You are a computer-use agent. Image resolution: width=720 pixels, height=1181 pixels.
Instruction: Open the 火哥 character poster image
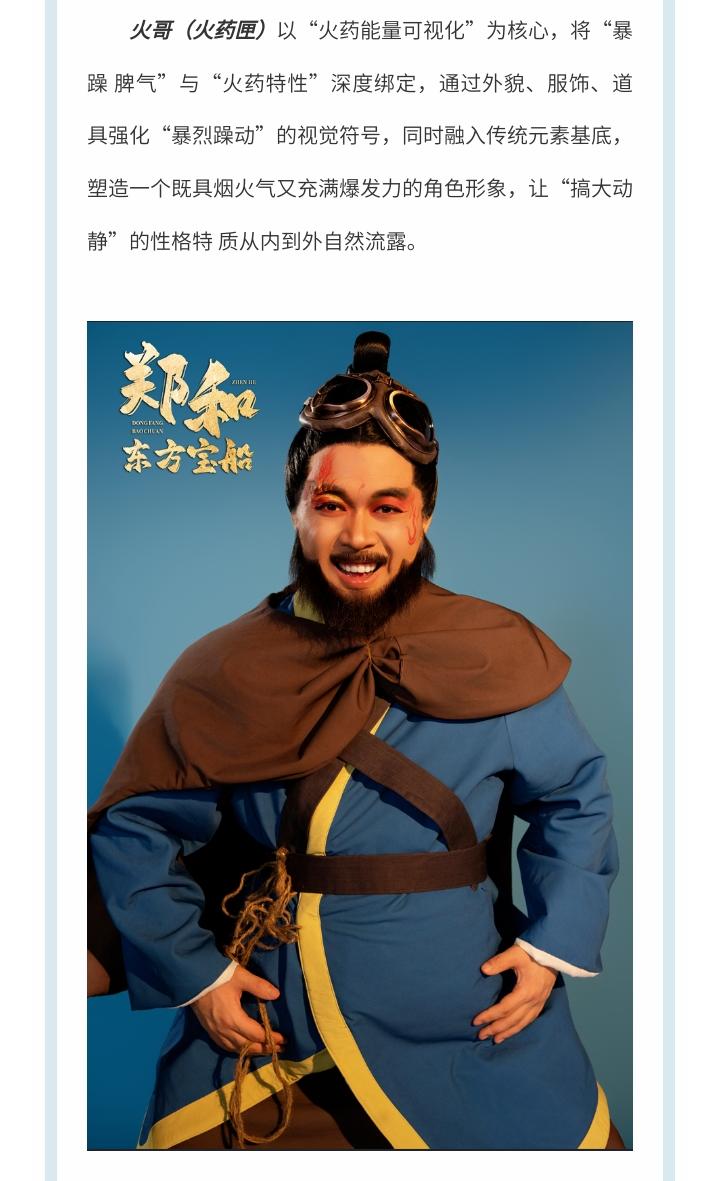pyautogui.click(x=360, y=735)
